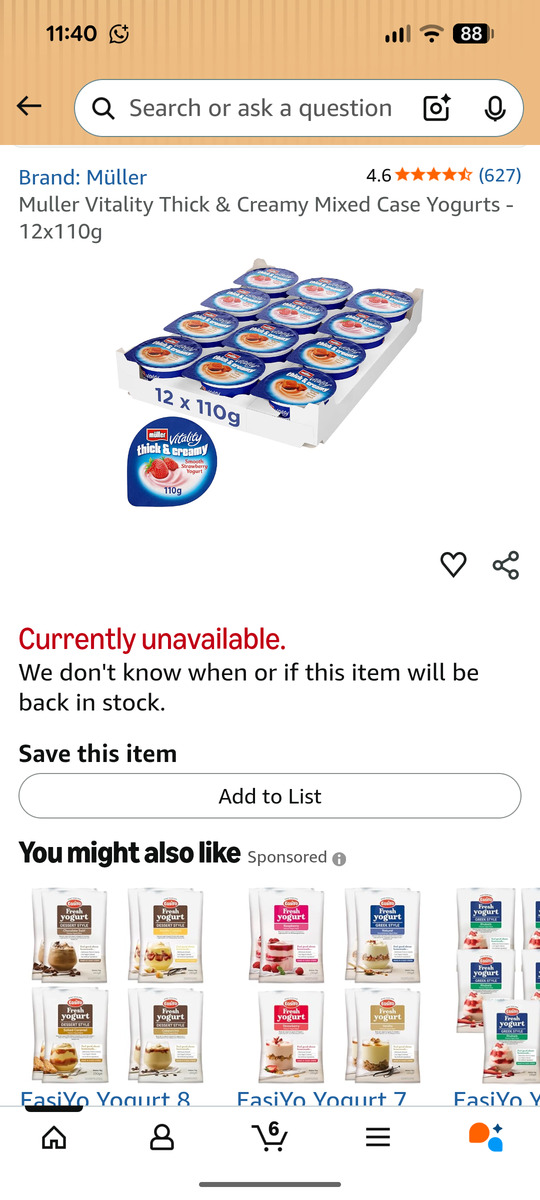Add item to wishlist with heart icon
Viewport: 540px width, 1200px height.
pos(453,565)
